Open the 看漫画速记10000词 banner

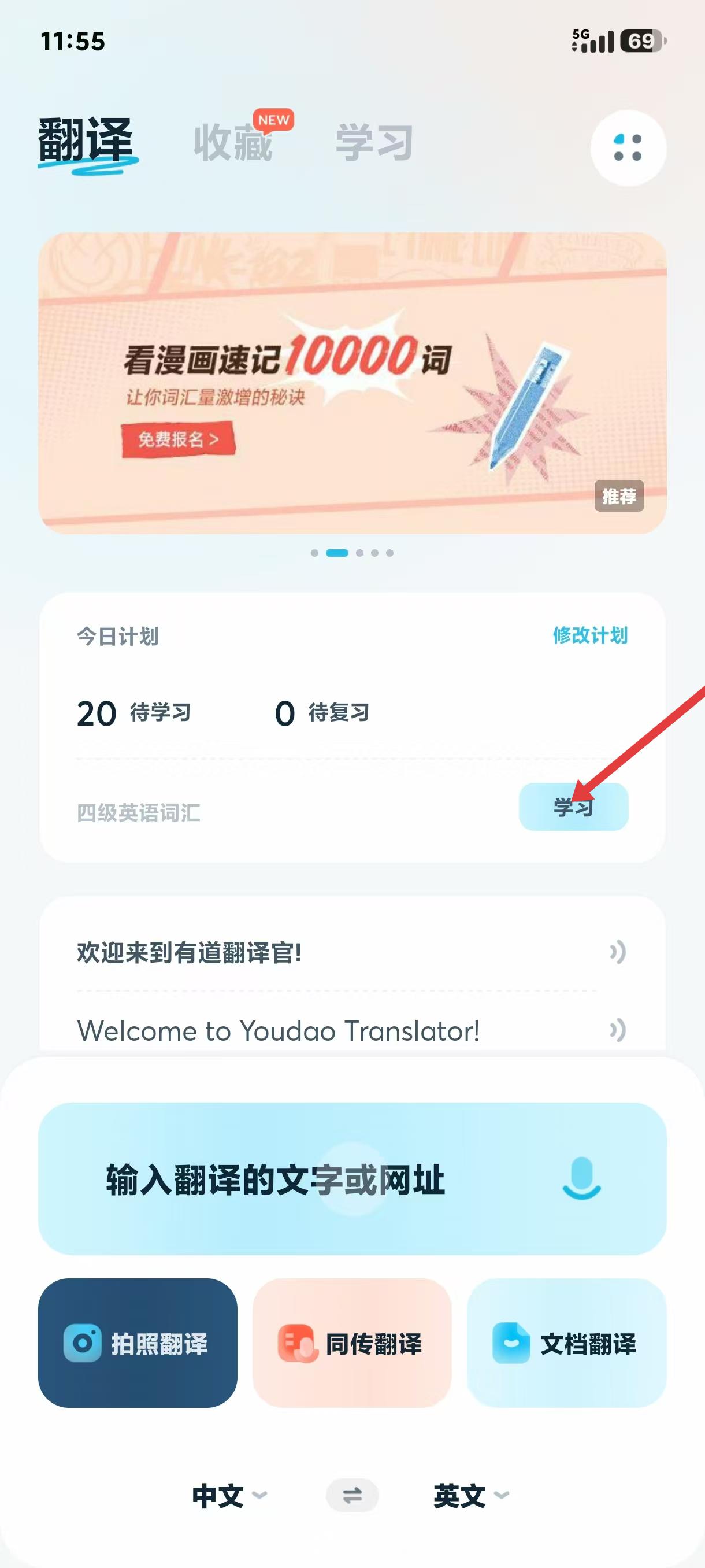(352, 383)
